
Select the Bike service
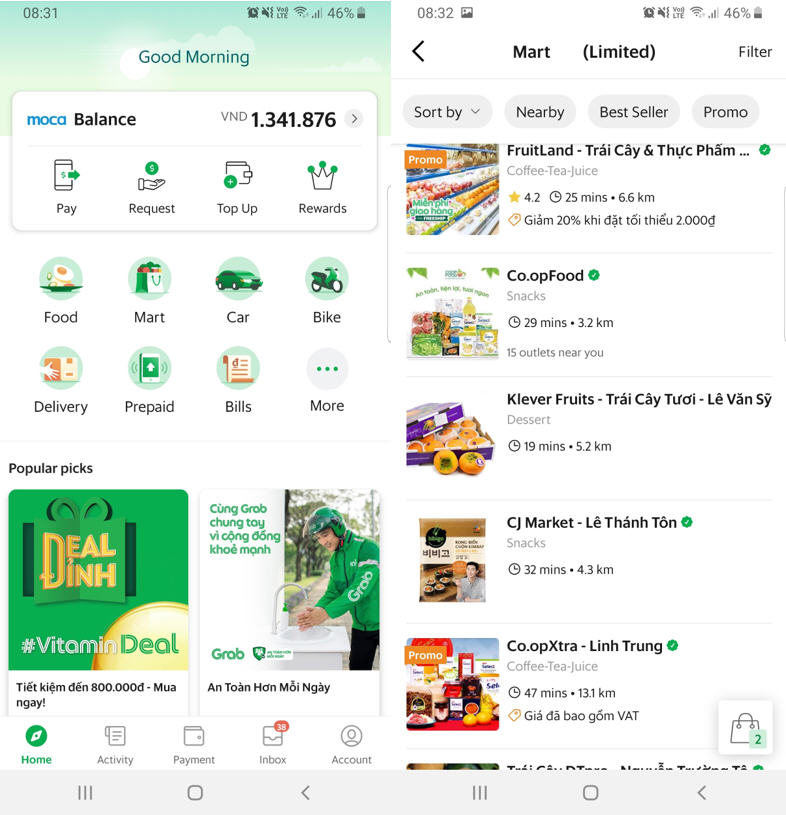point(326,290)
